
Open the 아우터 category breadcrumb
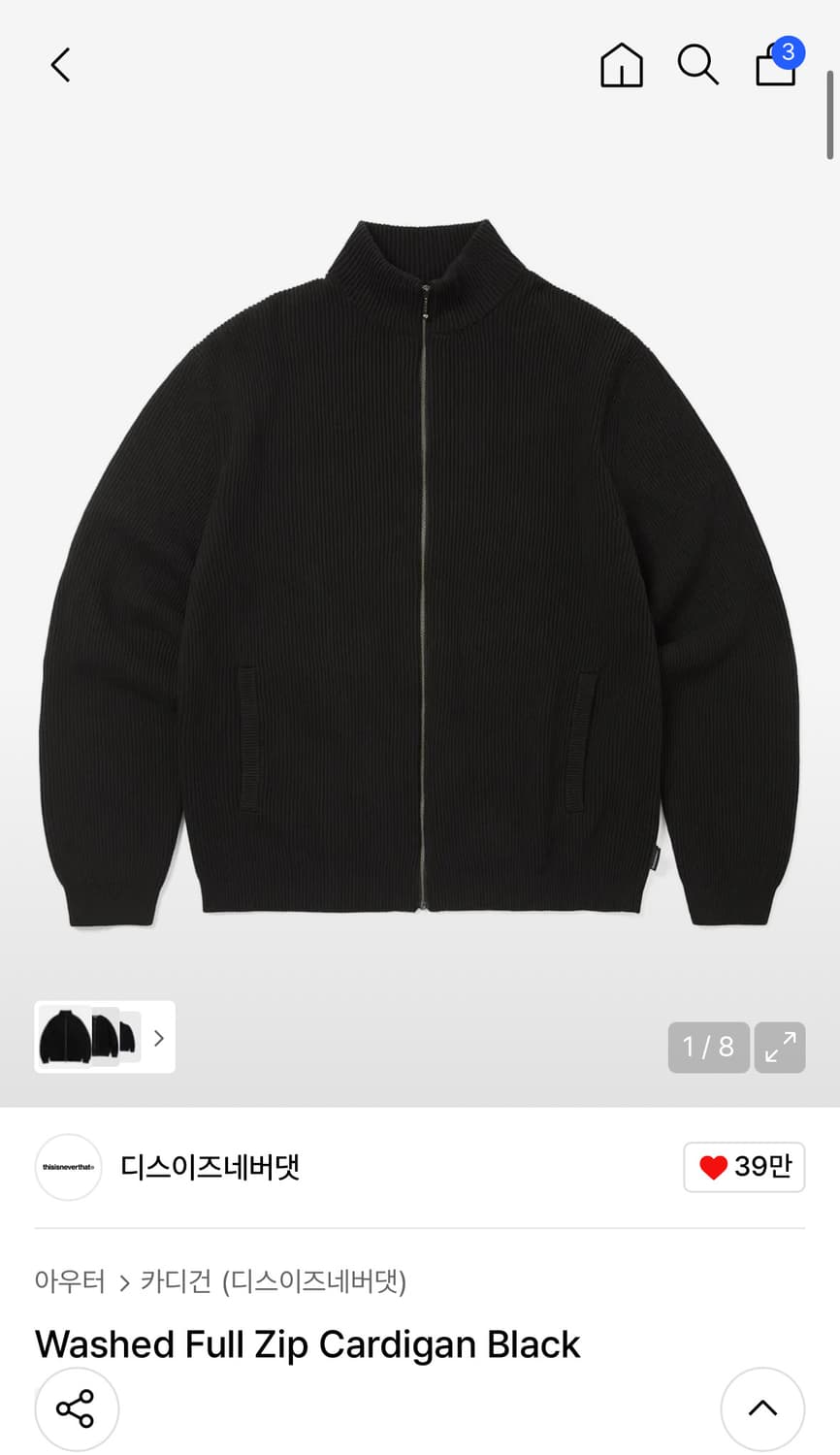[70, 1281]
